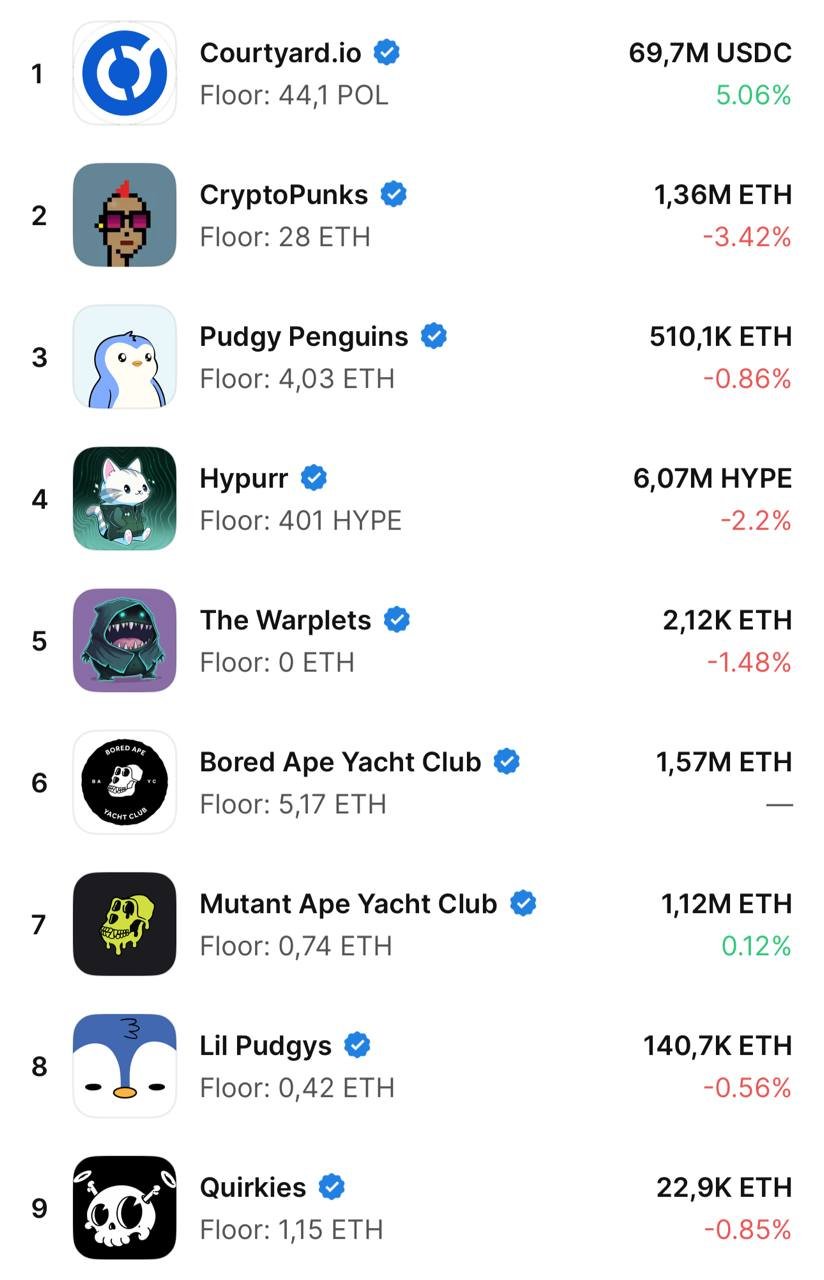View Mutant Ape Yacht Club details

coord(348,905)
